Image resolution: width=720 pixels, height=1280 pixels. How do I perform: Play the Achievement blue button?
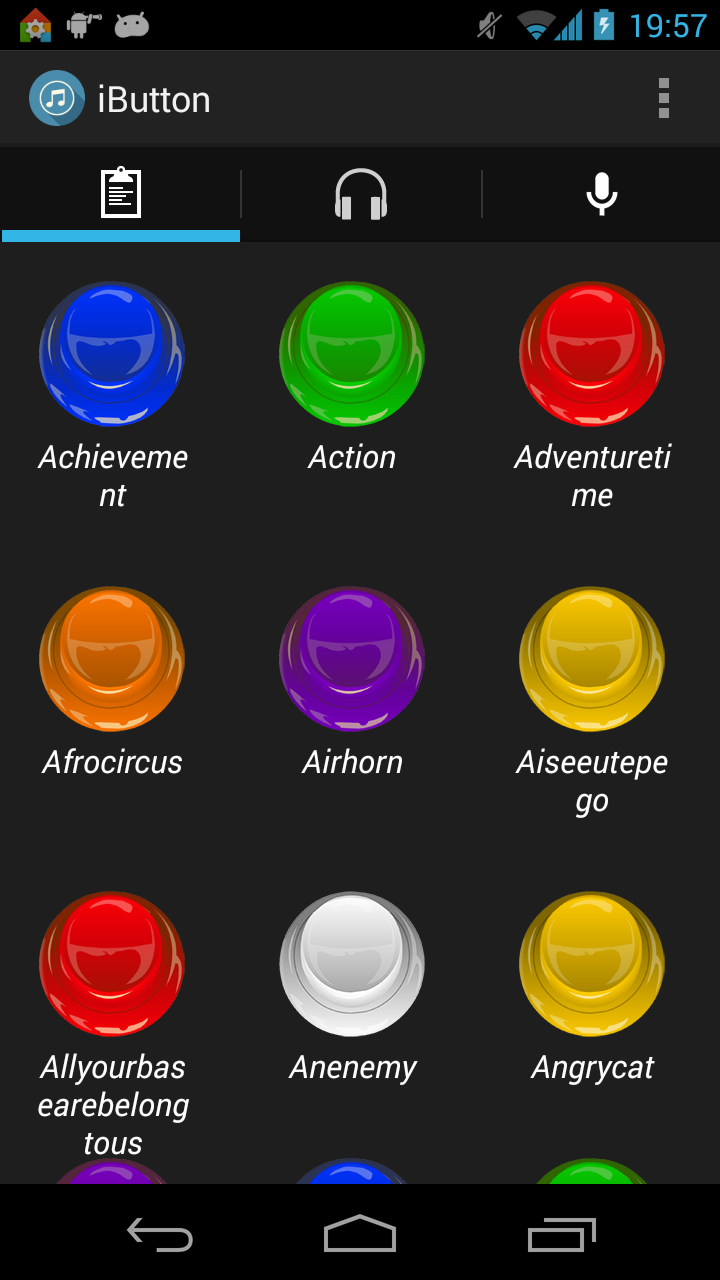click(x=112, y=353)
